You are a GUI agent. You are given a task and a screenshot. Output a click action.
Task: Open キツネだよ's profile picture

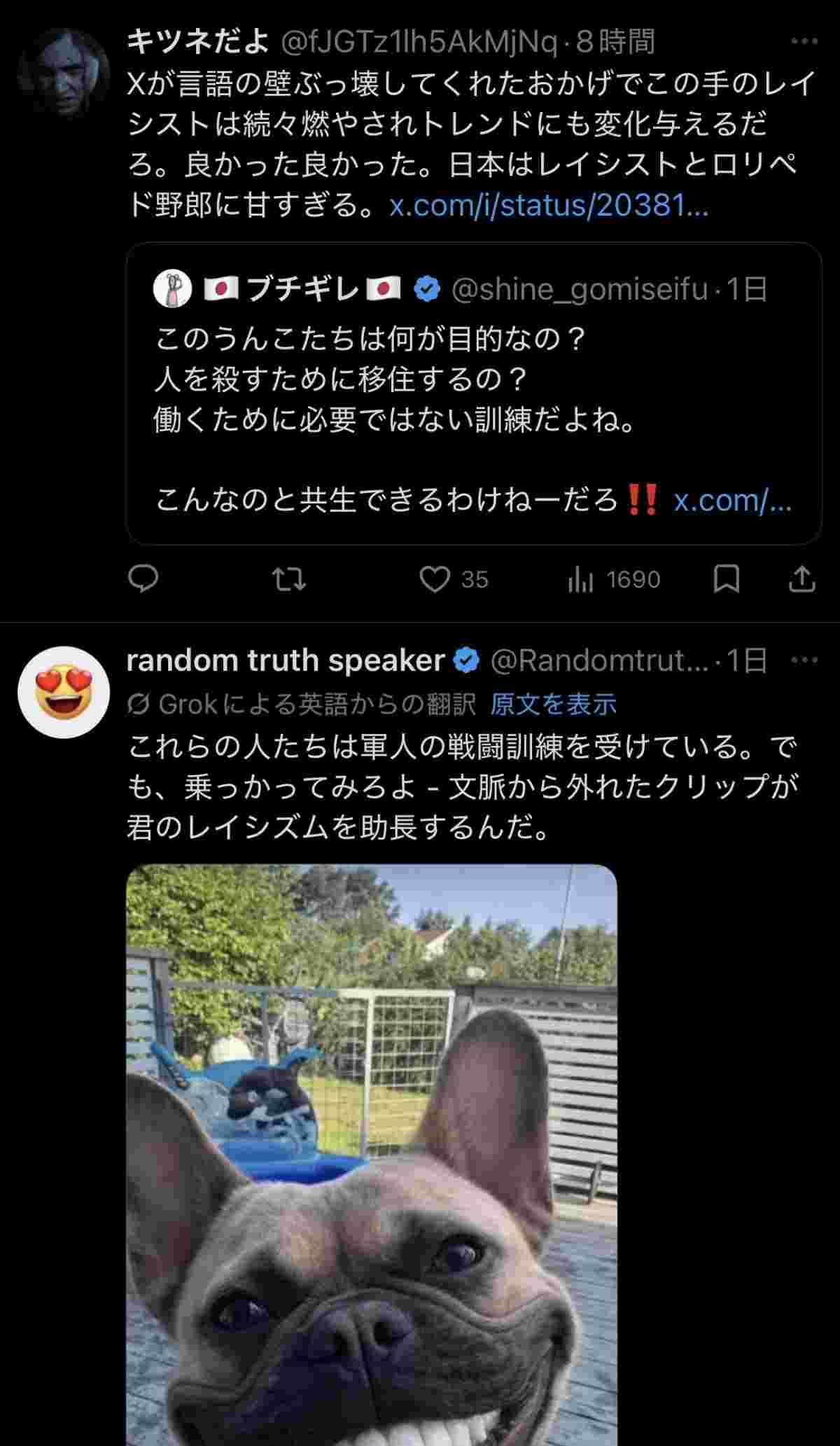(x=64, y=74)
